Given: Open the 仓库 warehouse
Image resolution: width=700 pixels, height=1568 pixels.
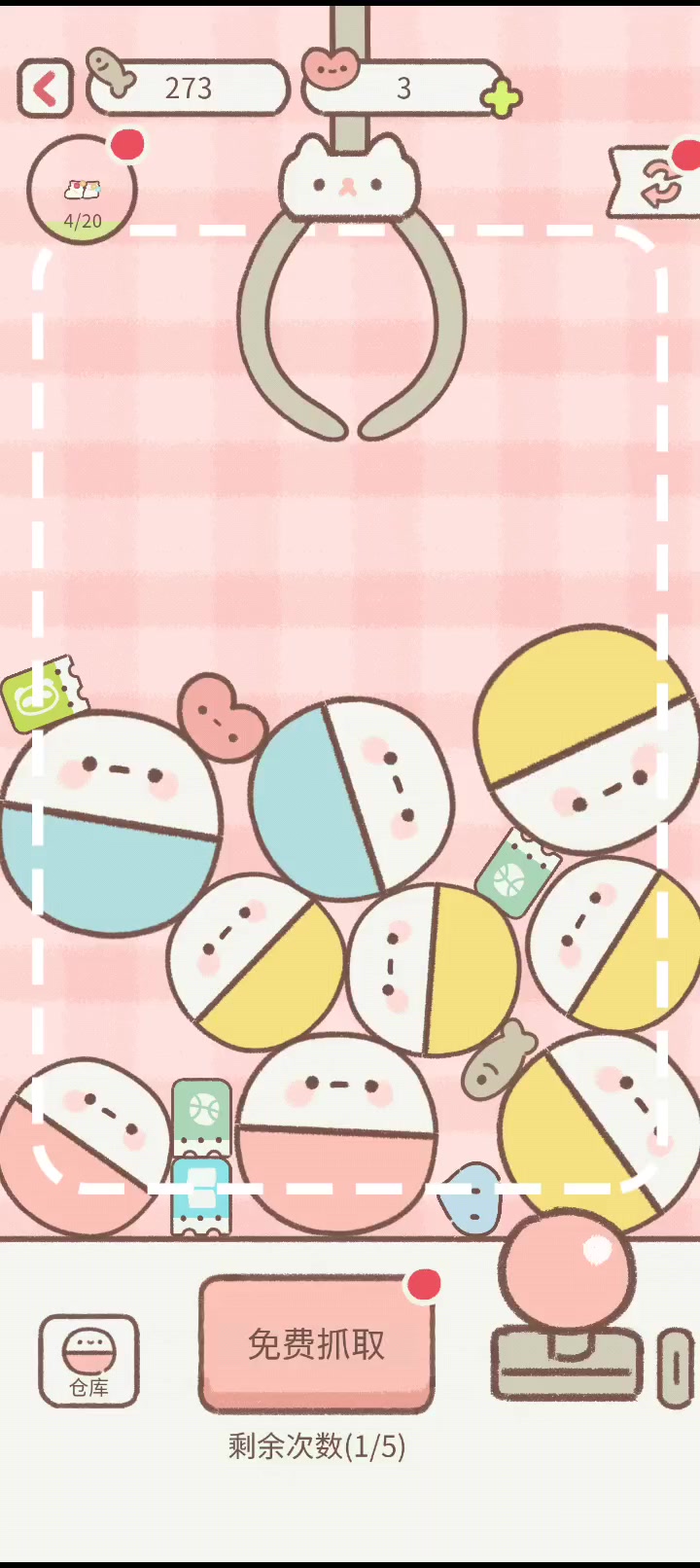Looking at the screenshot, I should (x=88, y=1361).
